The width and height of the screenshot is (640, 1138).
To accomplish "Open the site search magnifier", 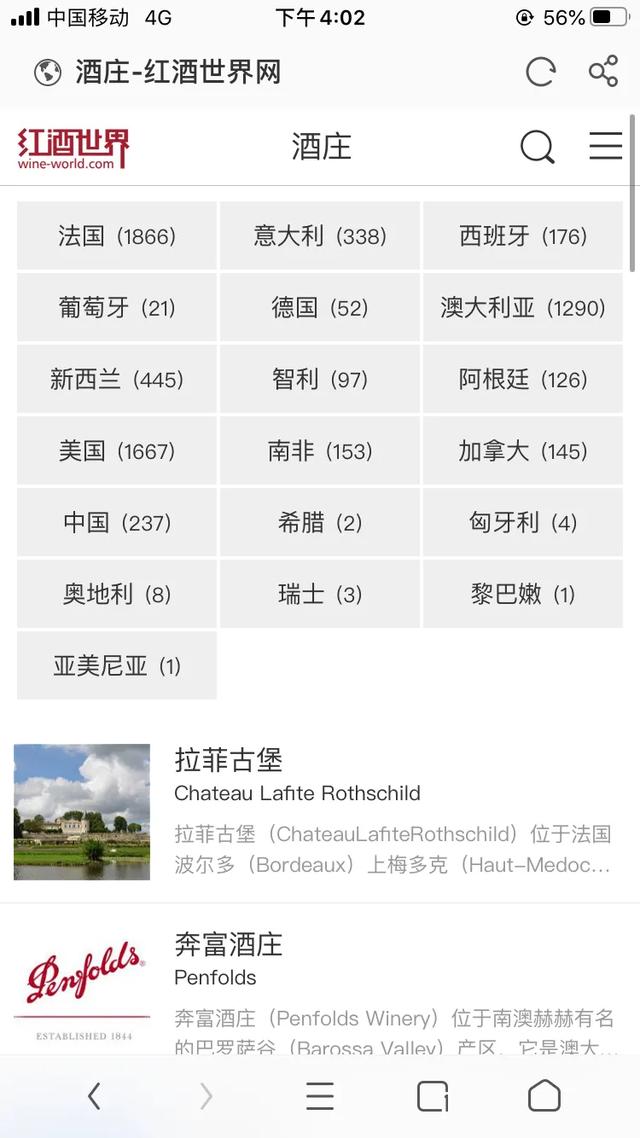I will [x=537, y=147].
